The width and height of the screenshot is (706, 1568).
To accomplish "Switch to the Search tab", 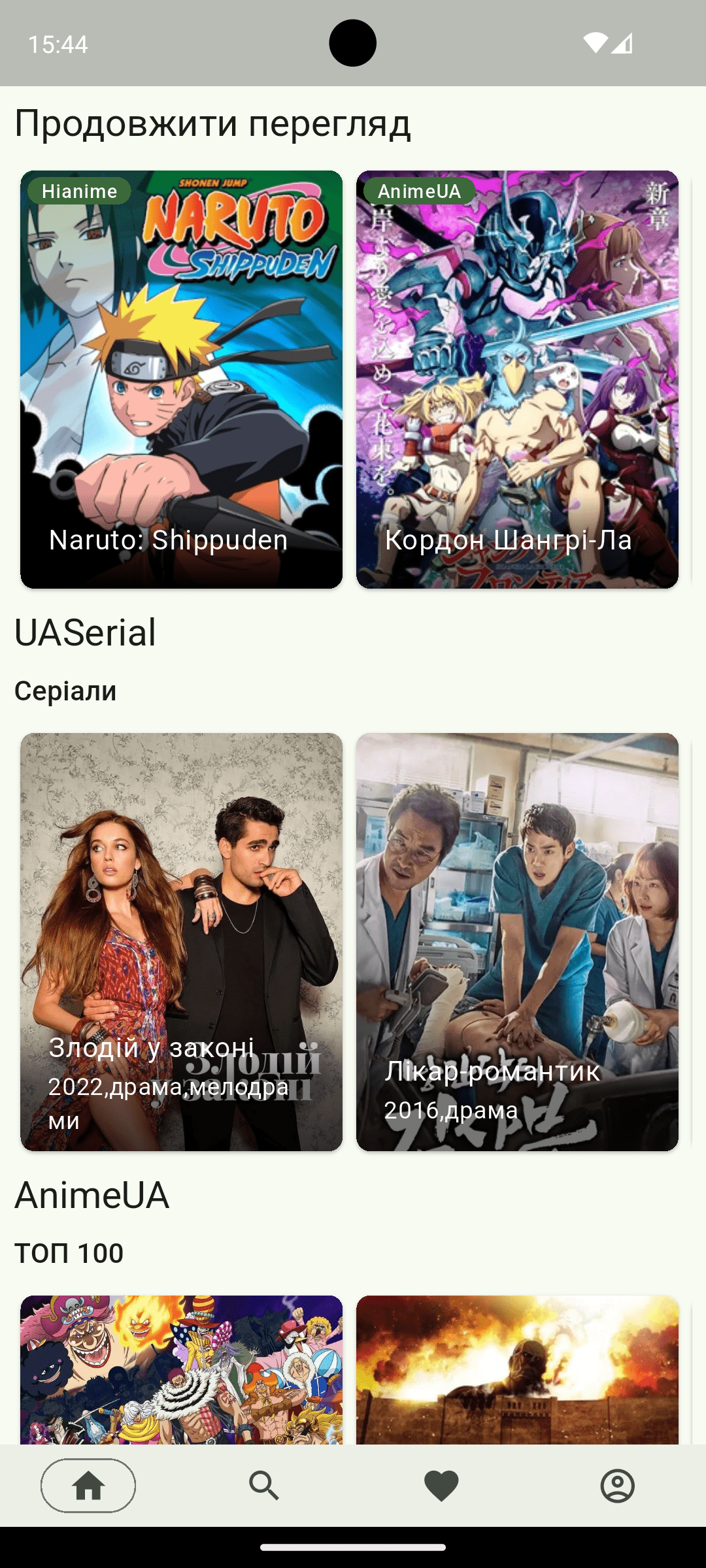I will [264, 1486].
